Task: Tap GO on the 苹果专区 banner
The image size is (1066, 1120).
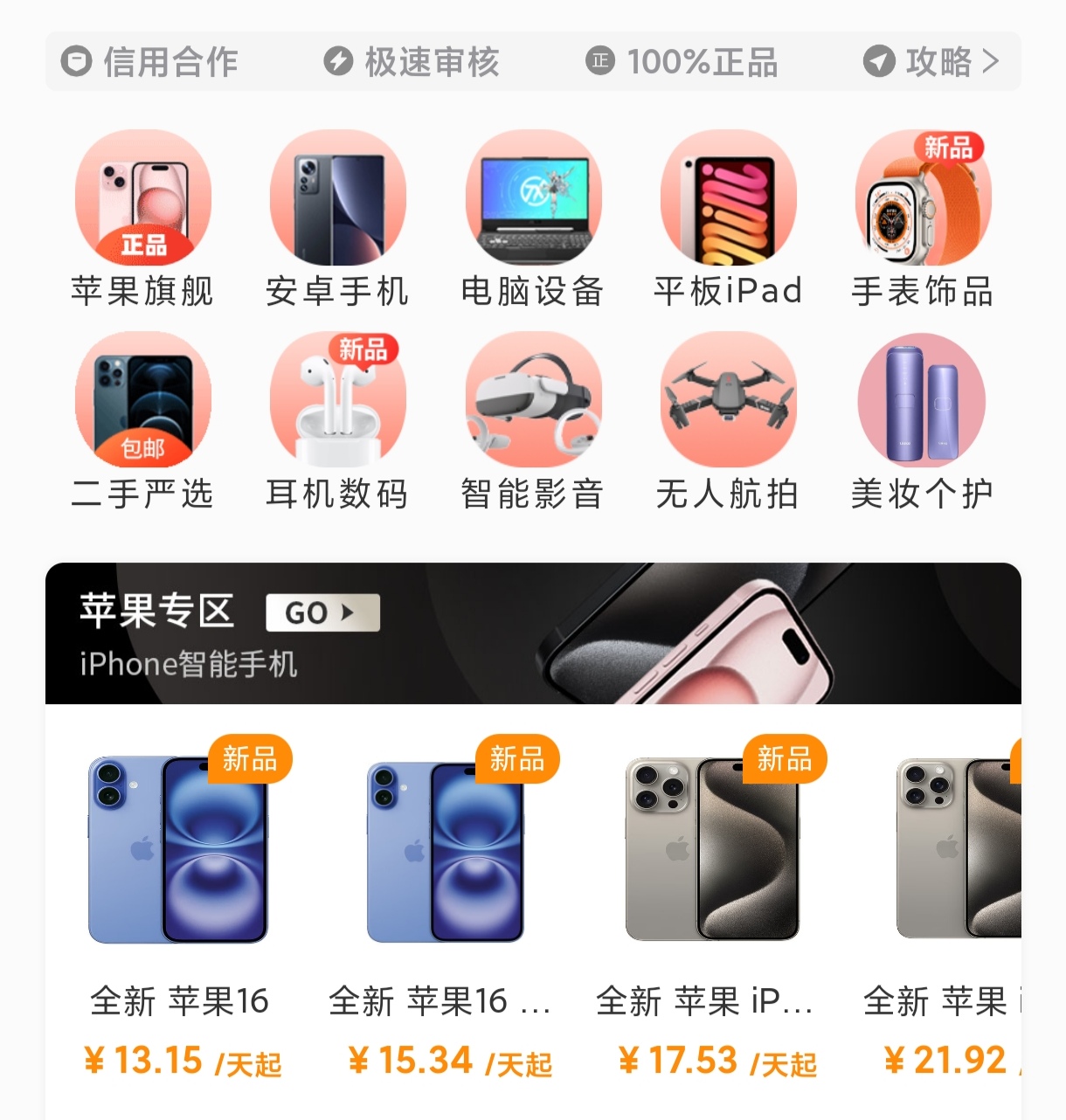Action: pos(322,612)
